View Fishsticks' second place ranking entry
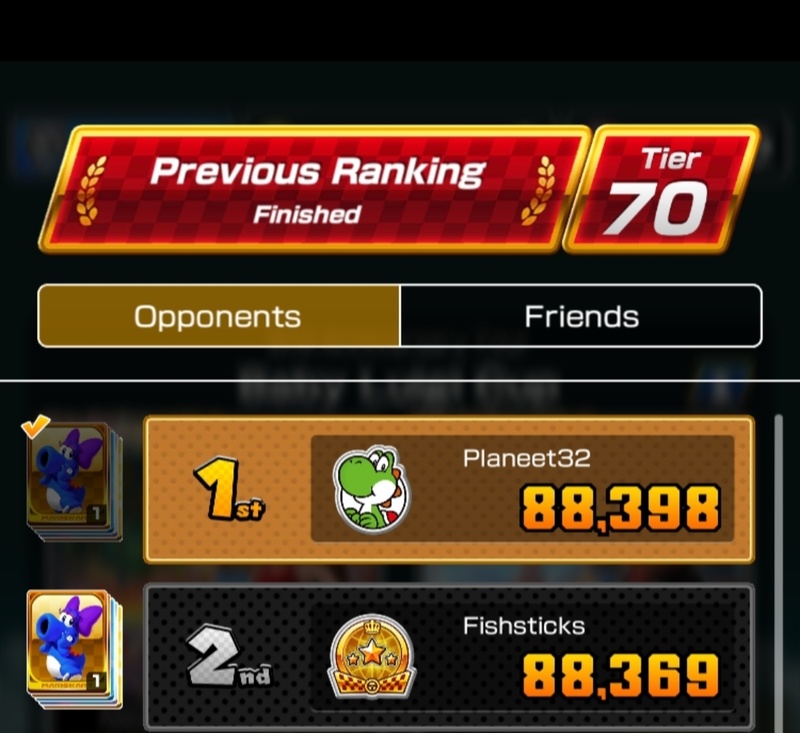800x733 pixels. coord(449,657)
